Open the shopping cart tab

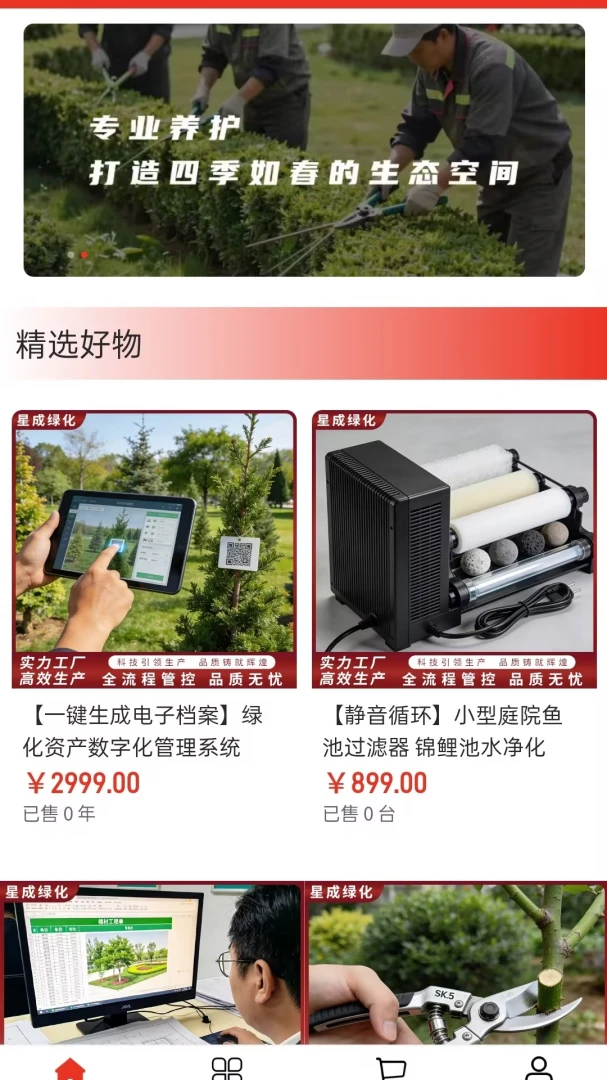tap(391, 1069)
